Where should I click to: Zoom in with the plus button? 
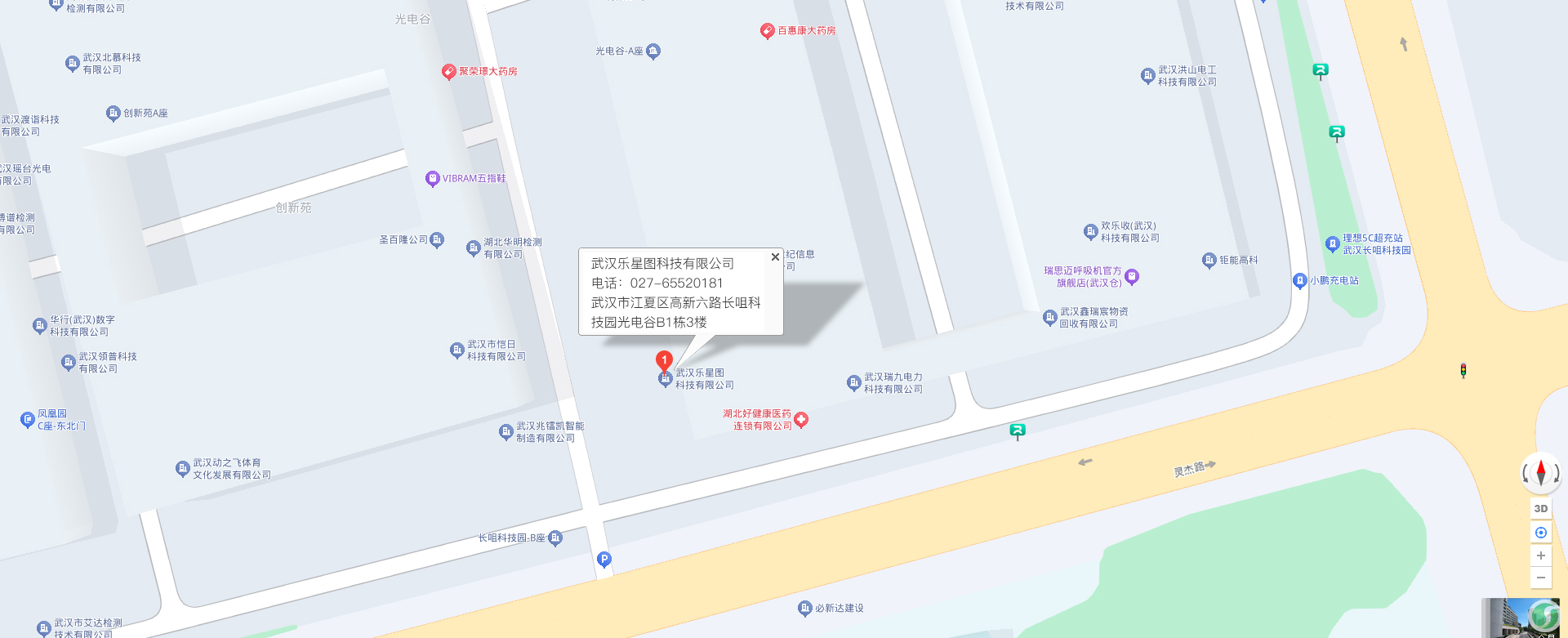point(1540,555)
